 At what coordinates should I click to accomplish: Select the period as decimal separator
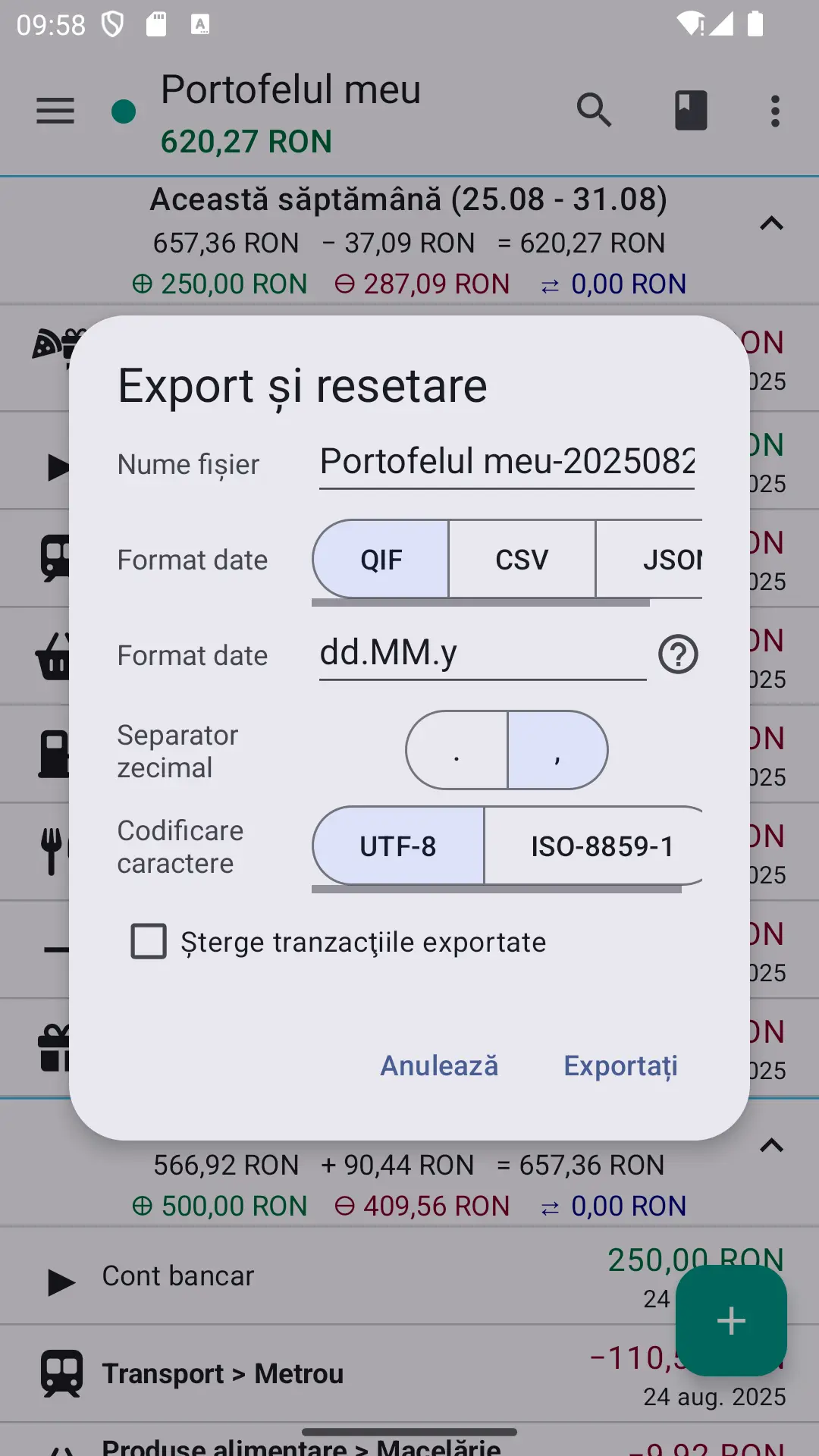click(457, 750)
